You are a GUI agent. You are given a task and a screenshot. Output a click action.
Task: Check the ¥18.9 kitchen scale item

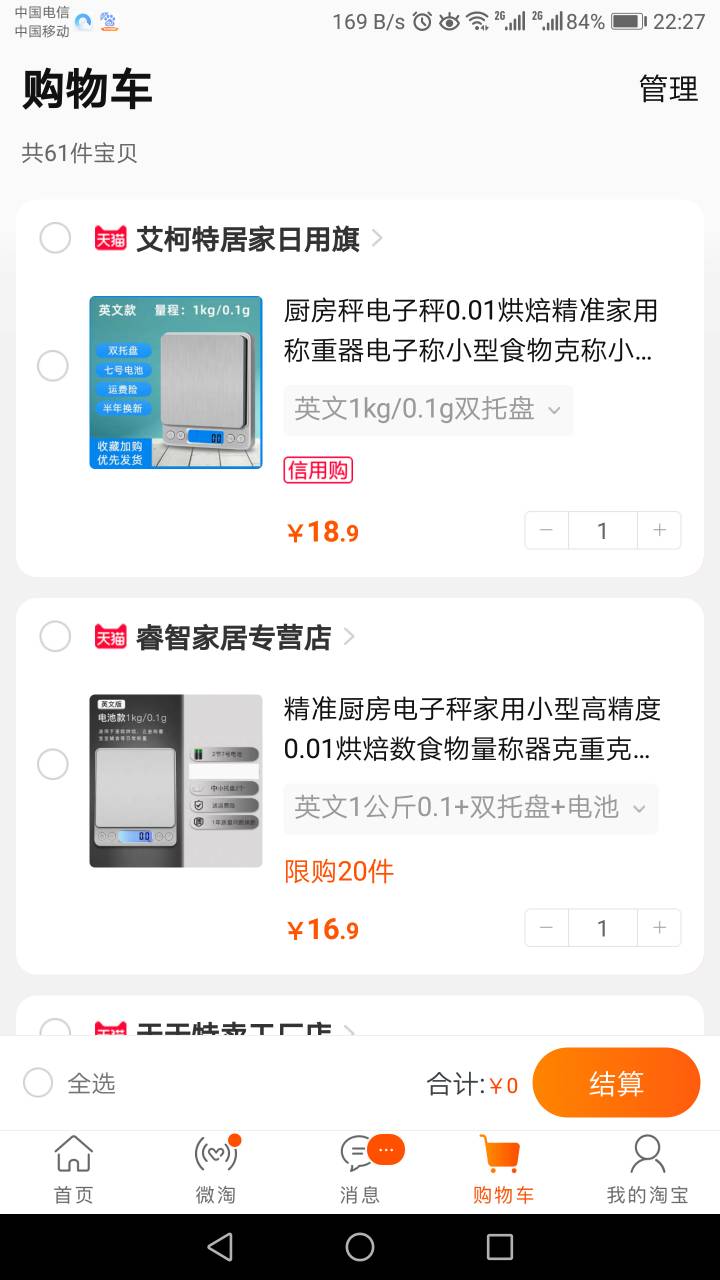coord(53,366)
